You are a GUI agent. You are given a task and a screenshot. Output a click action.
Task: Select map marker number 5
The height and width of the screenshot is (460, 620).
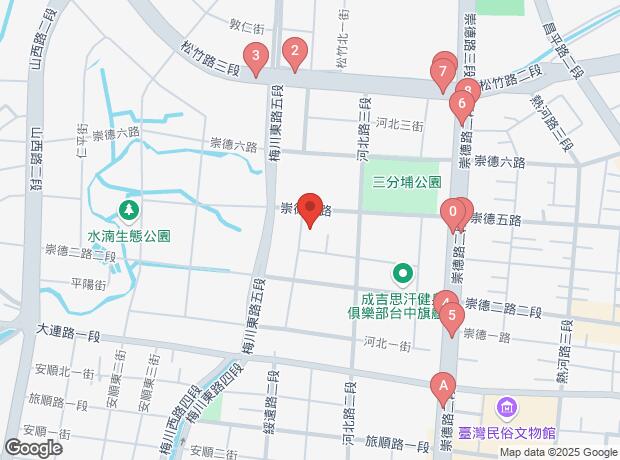coord(453,319)
